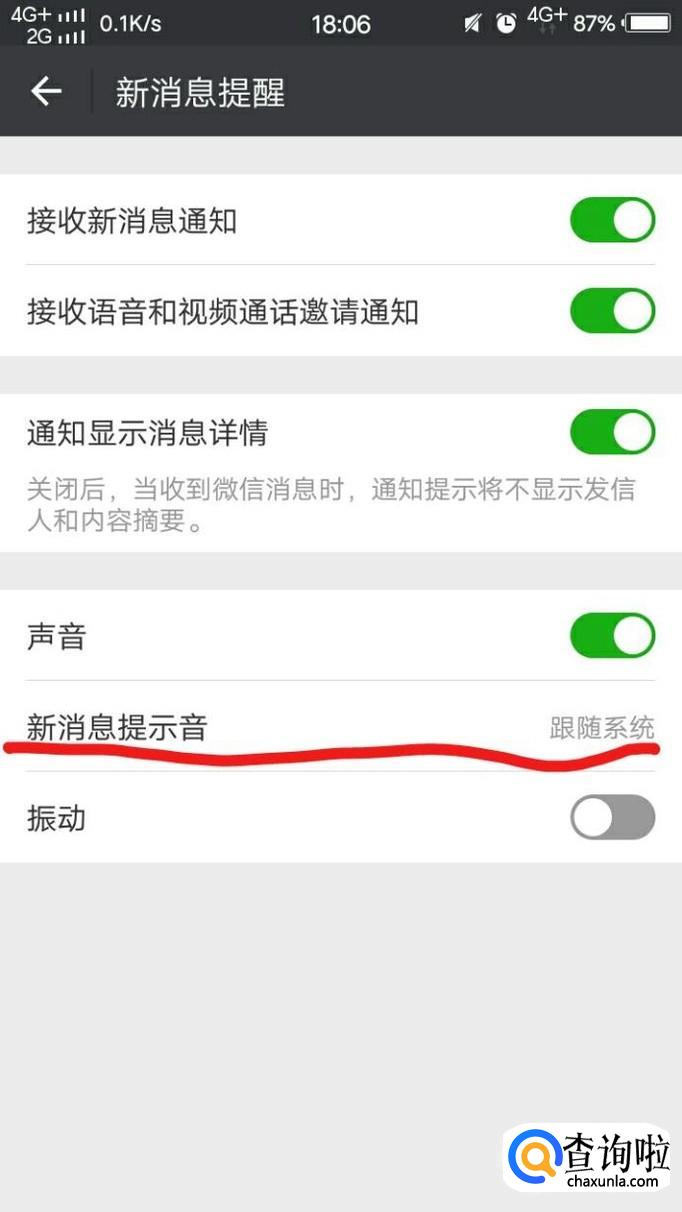Turn off 接收新消息通知 switch
Screen dimensions: 682x1212
tap(612, 220)
